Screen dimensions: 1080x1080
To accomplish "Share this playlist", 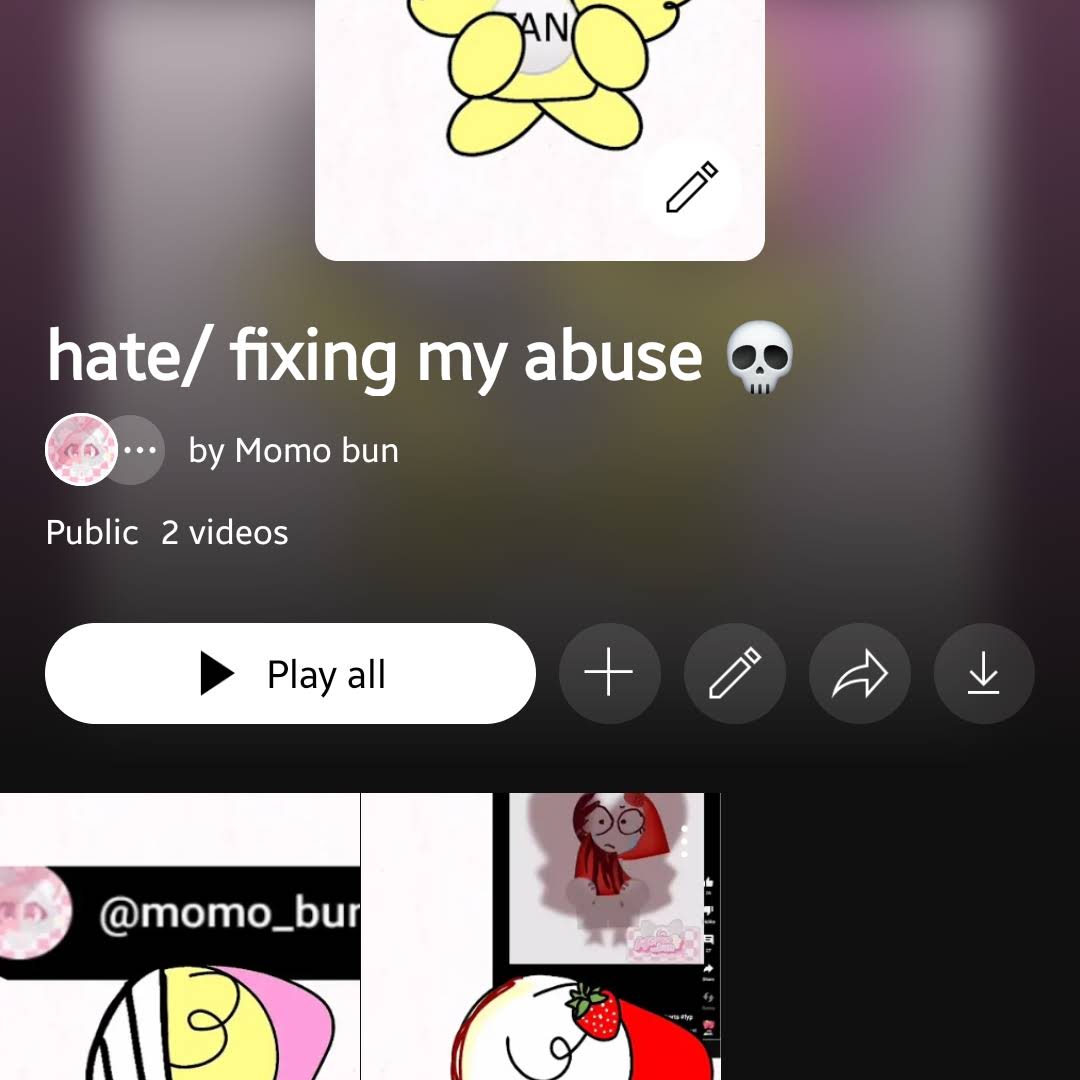I will tap(859, 674).
